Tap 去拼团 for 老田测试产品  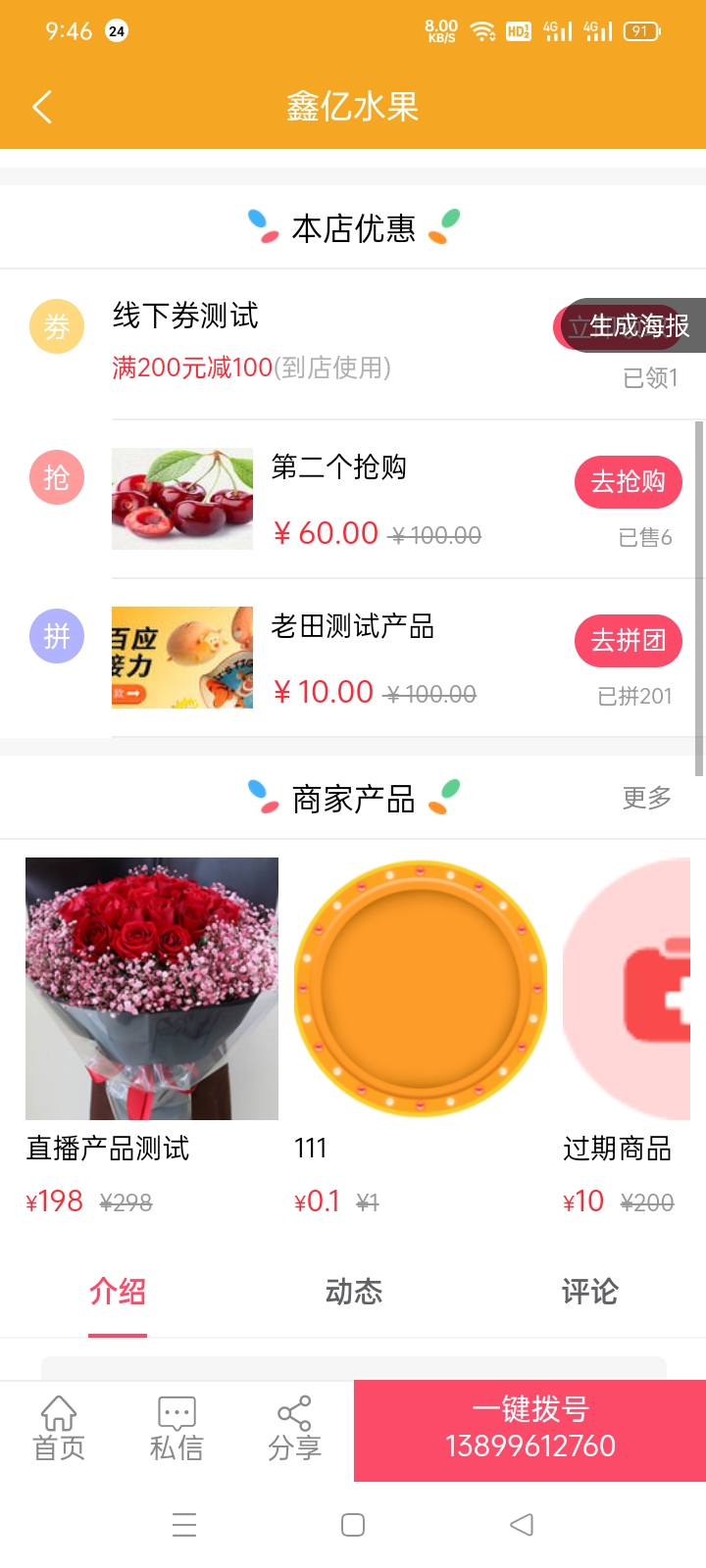pos(628,640)
